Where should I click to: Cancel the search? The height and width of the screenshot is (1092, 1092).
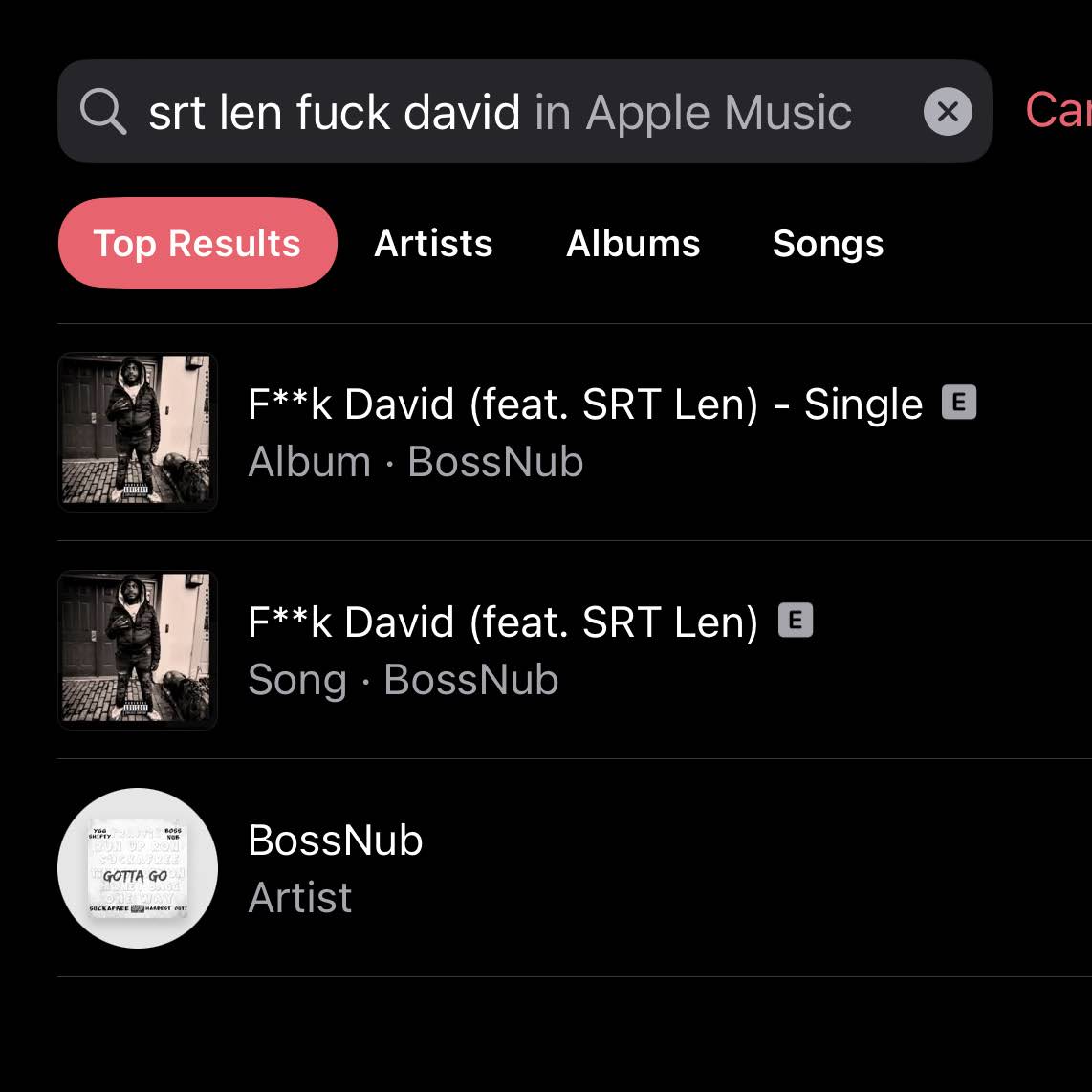1059,111
